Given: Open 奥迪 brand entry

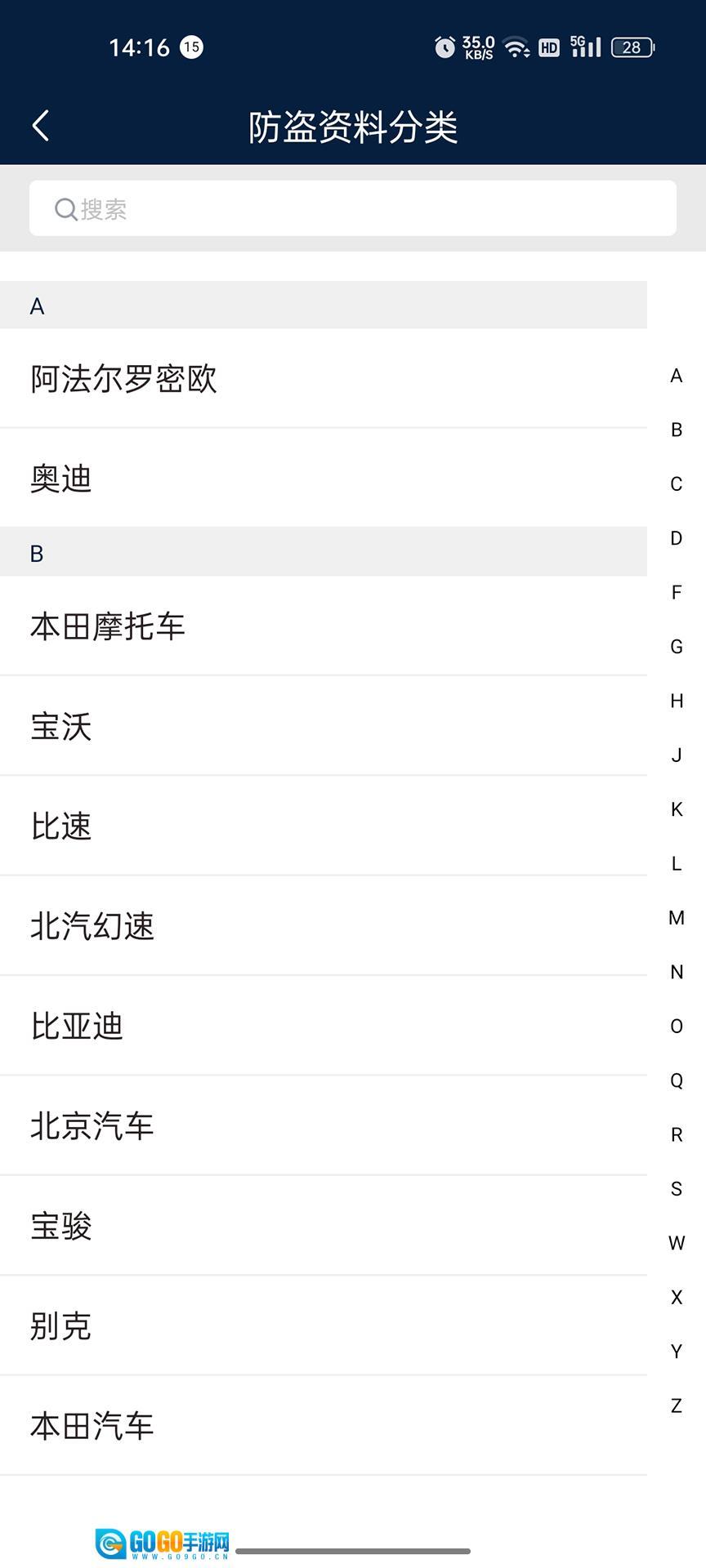Looking at the screenshot, I should (324, 479).
